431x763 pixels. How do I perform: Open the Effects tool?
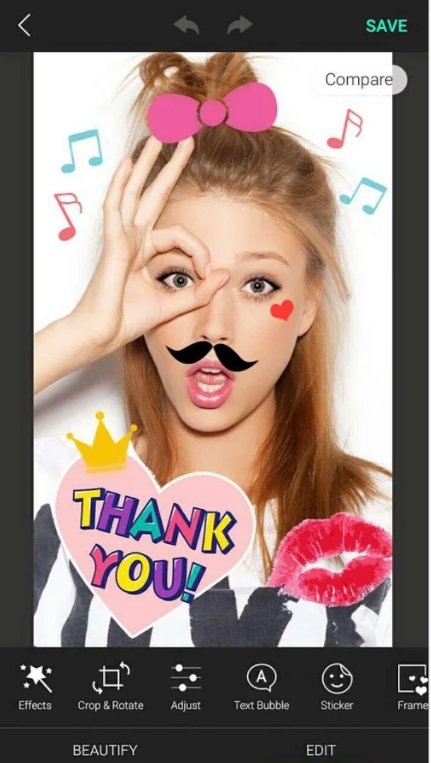pos(35,687)
